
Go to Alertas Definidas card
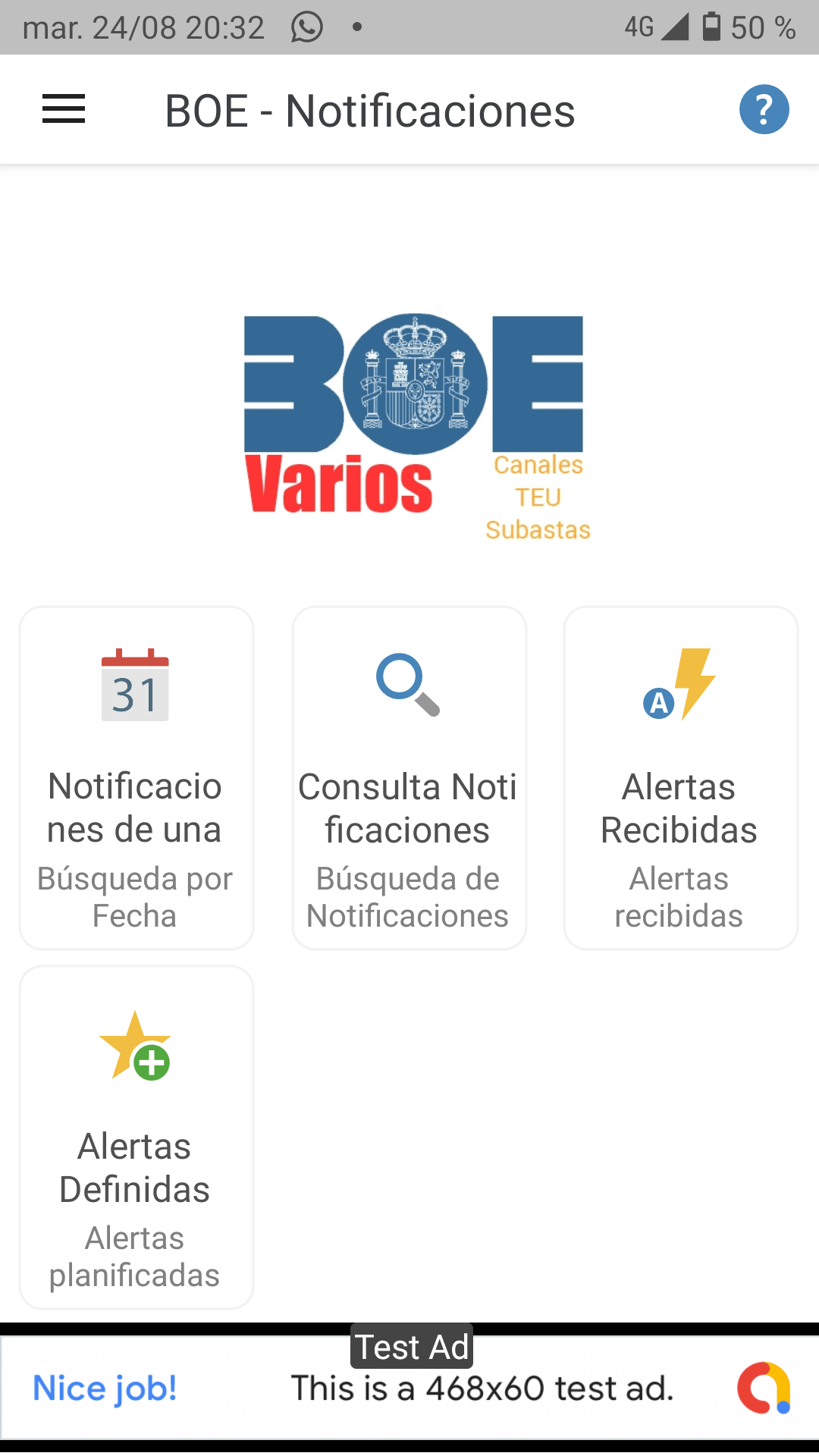[x=136, y=1137]
